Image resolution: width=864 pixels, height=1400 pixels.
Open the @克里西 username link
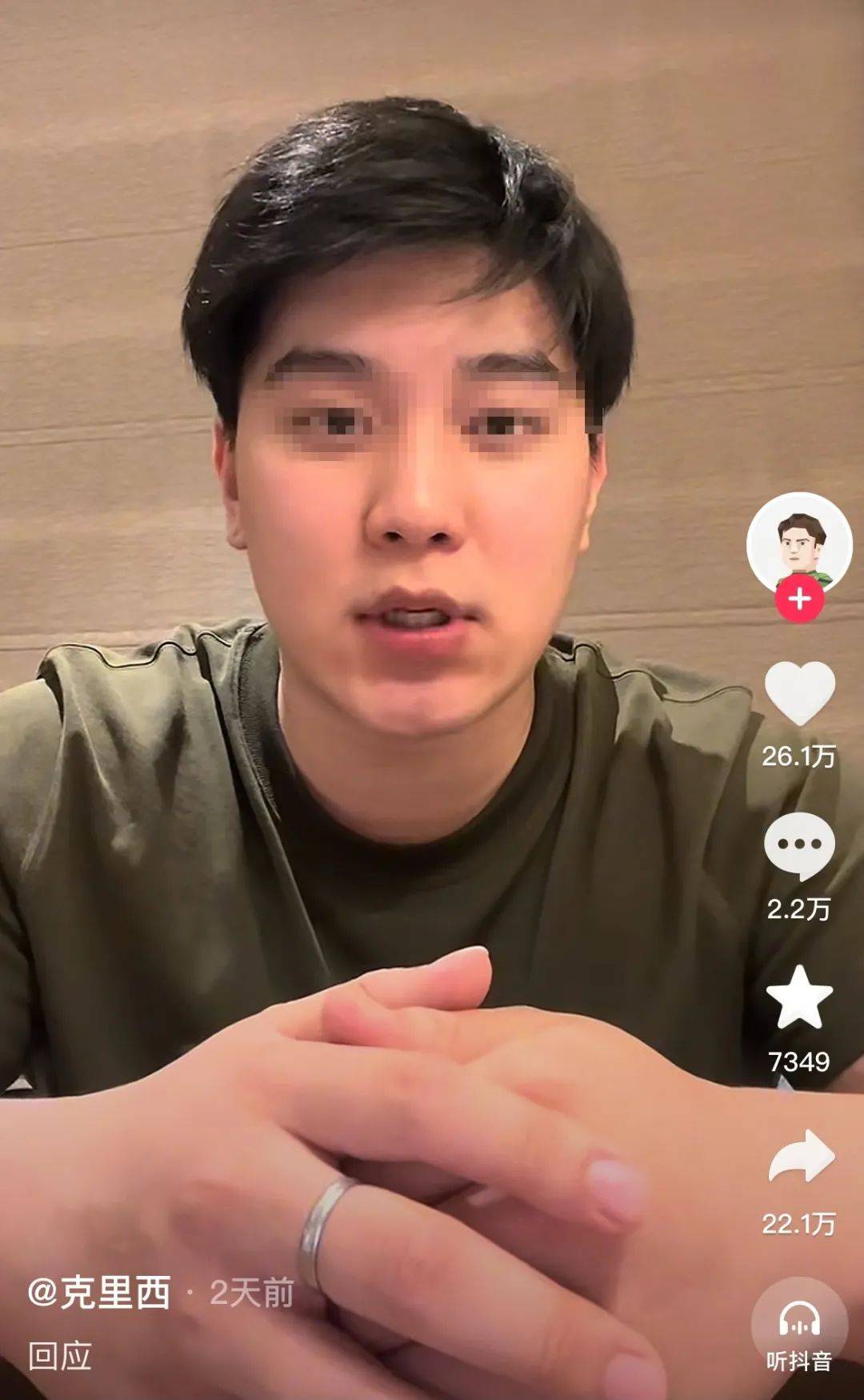99,1292
